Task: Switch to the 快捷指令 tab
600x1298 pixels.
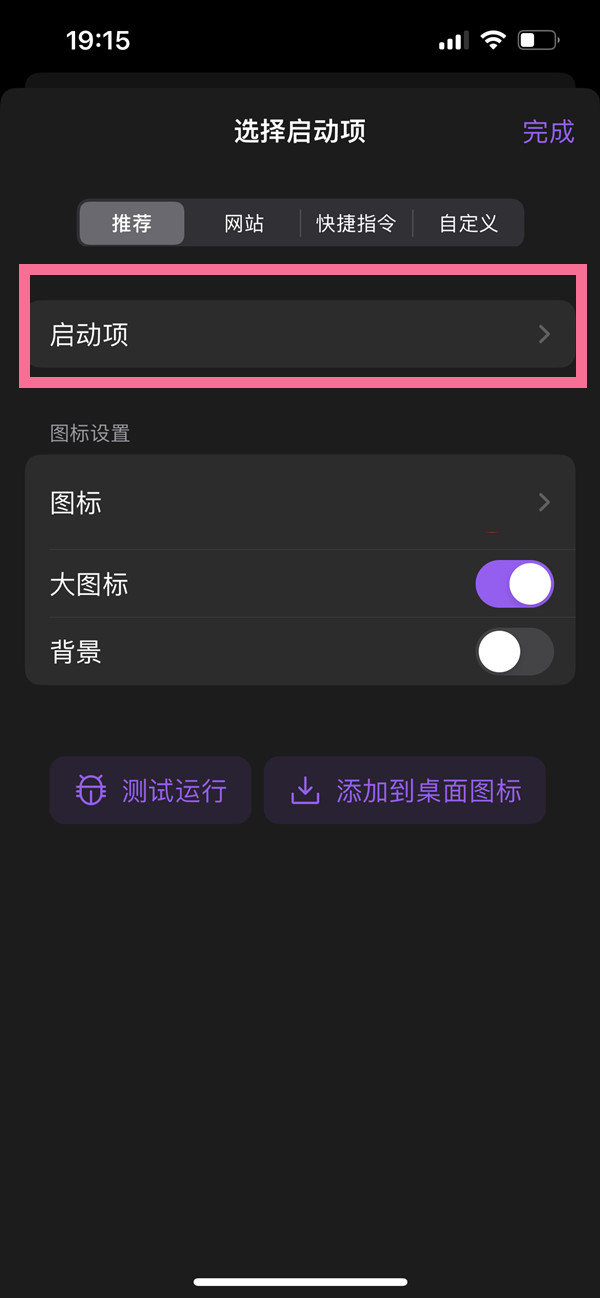Action: pyautogui.click(x=356, y=223)
